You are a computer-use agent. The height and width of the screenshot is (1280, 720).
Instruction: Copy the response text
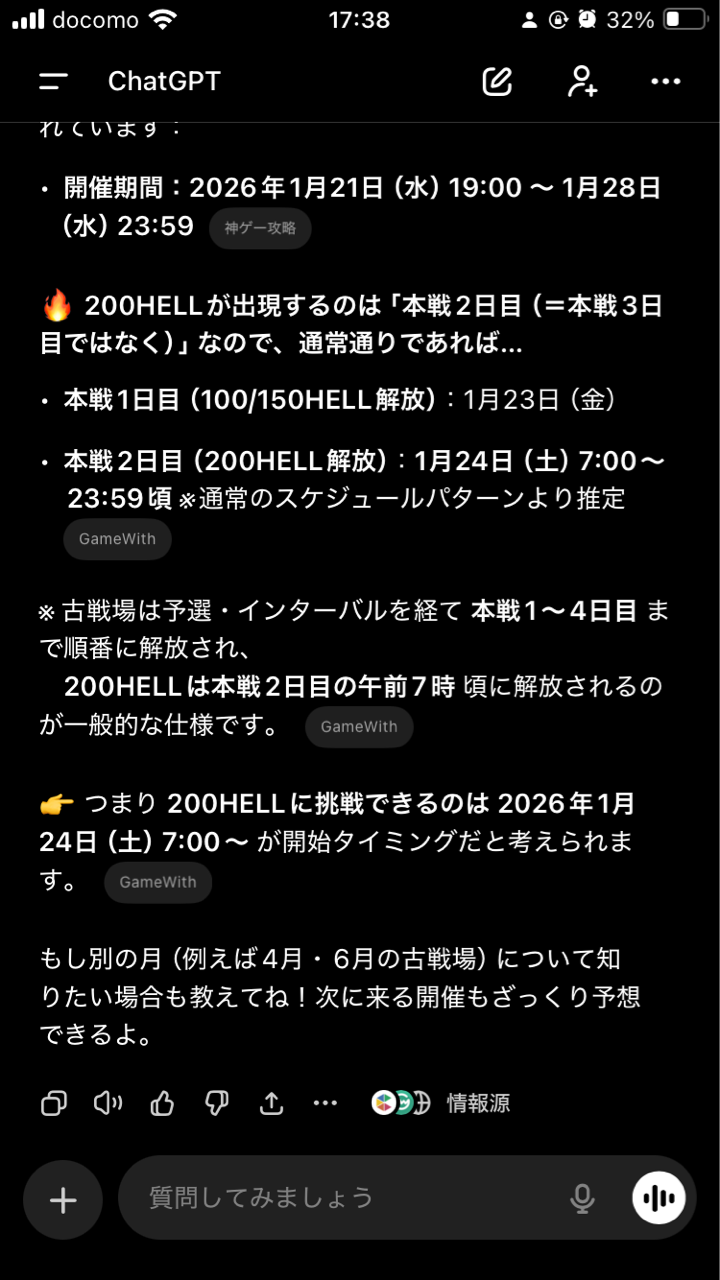54,1103
